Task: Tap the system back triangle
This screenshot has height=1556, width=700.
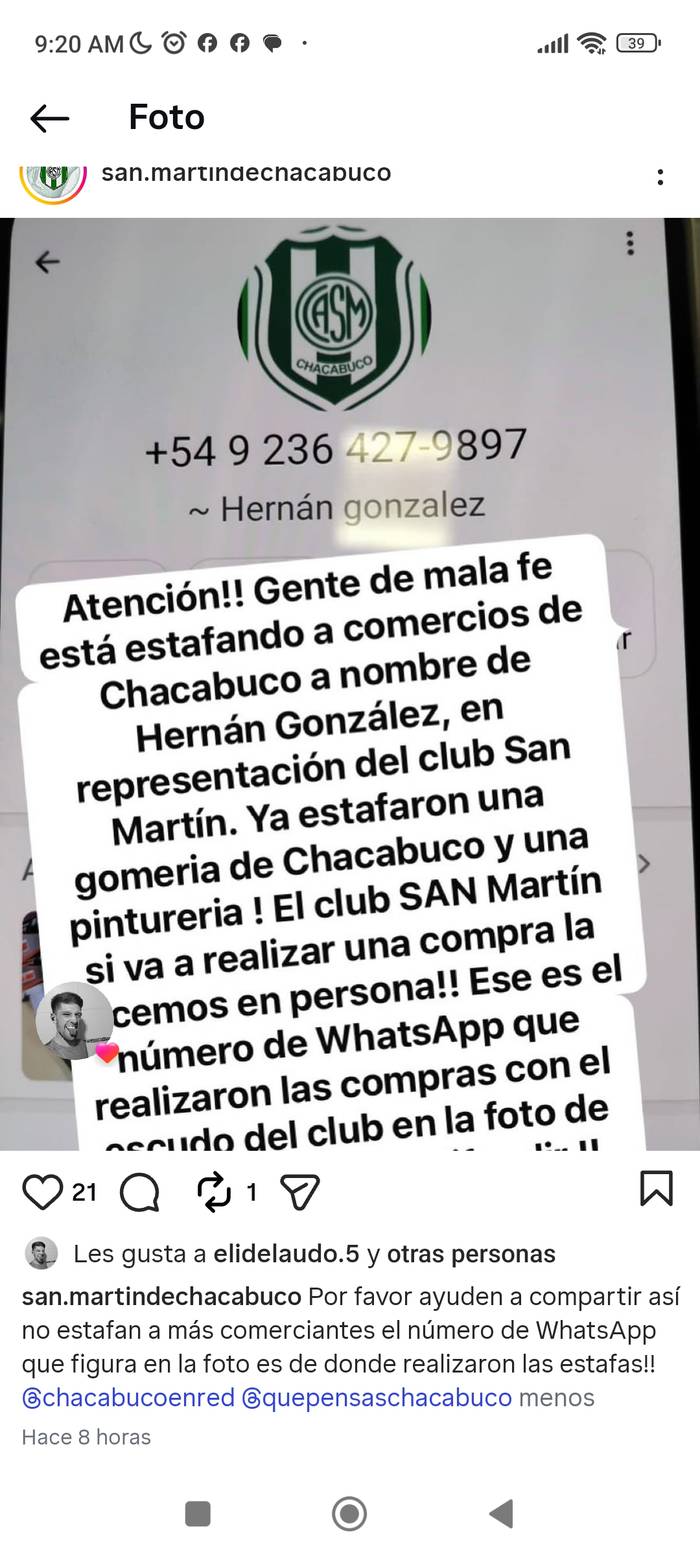Action: pos(501,1513)
